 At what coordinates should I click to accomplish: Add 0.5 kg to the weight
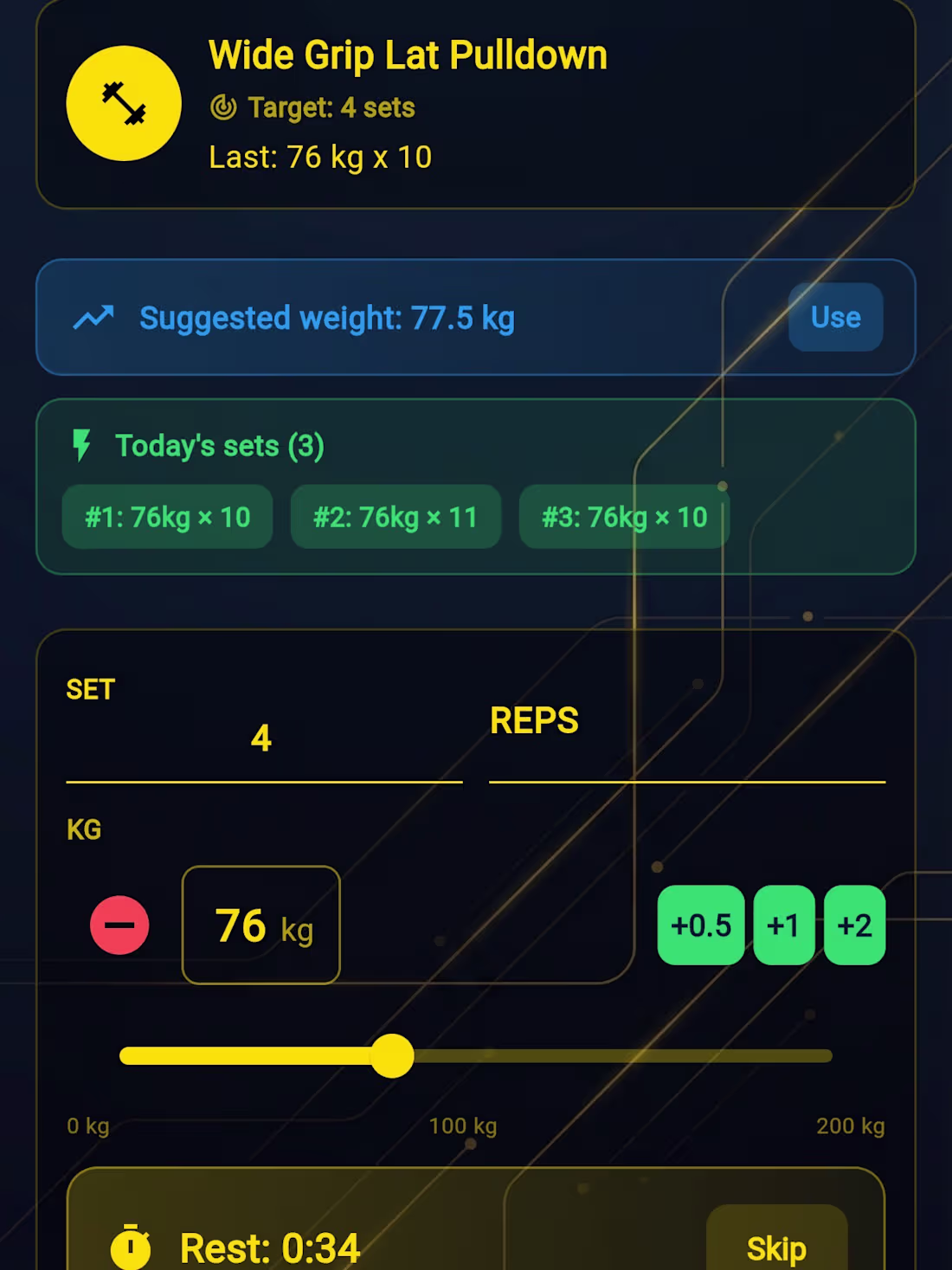coord(701,925)
